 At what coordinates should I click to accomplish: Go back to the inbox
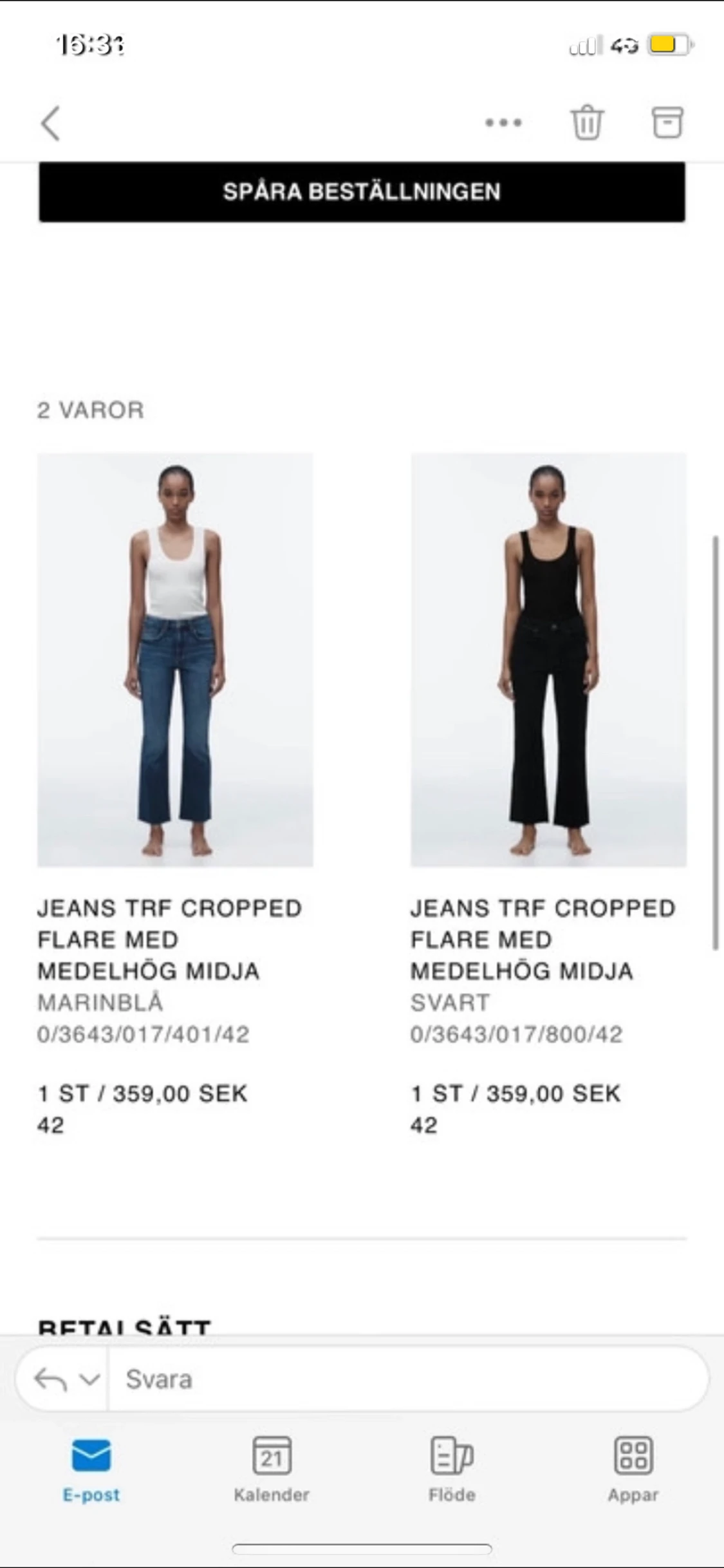pyautogui.click(x=50, y=123)
